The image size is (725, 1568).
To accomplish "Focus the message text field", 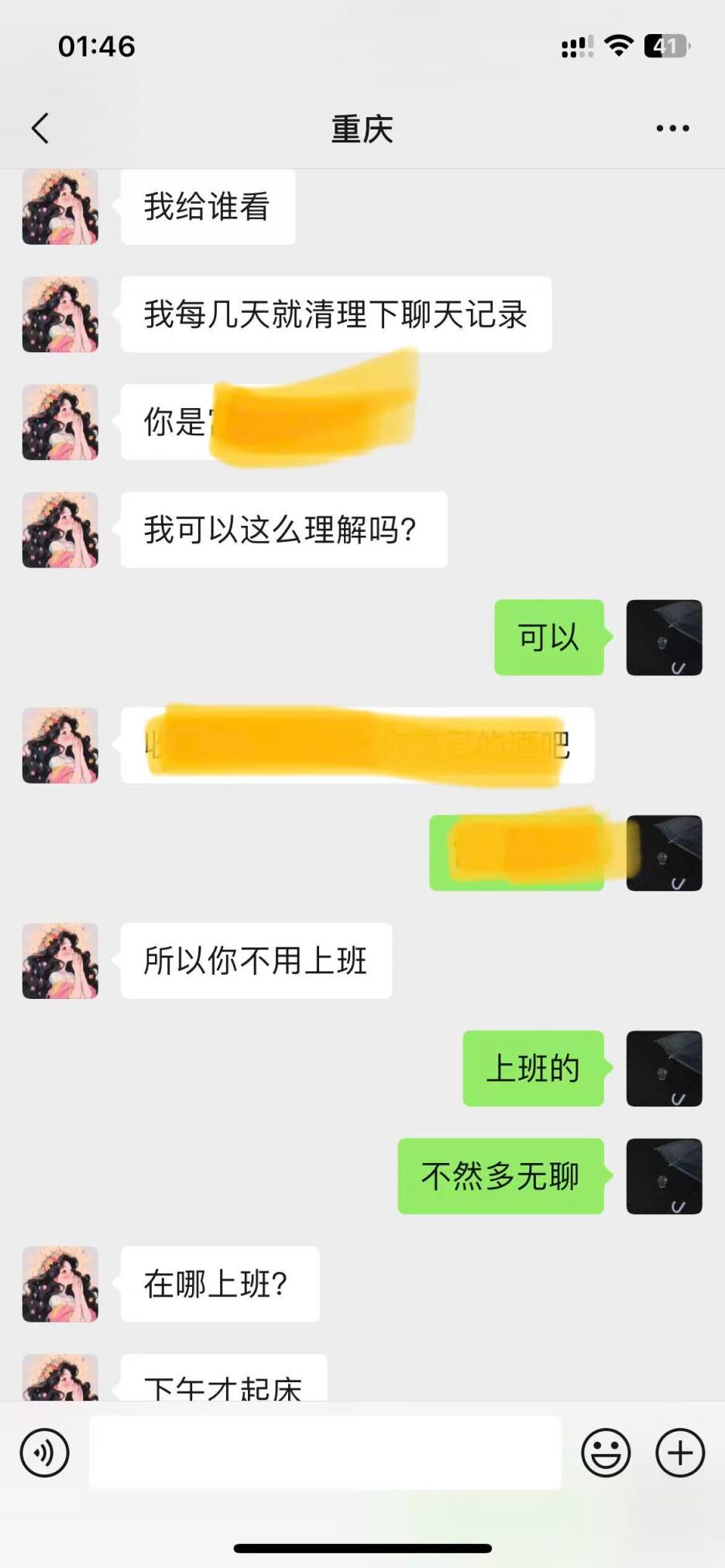I will [x=325, y=1453].
